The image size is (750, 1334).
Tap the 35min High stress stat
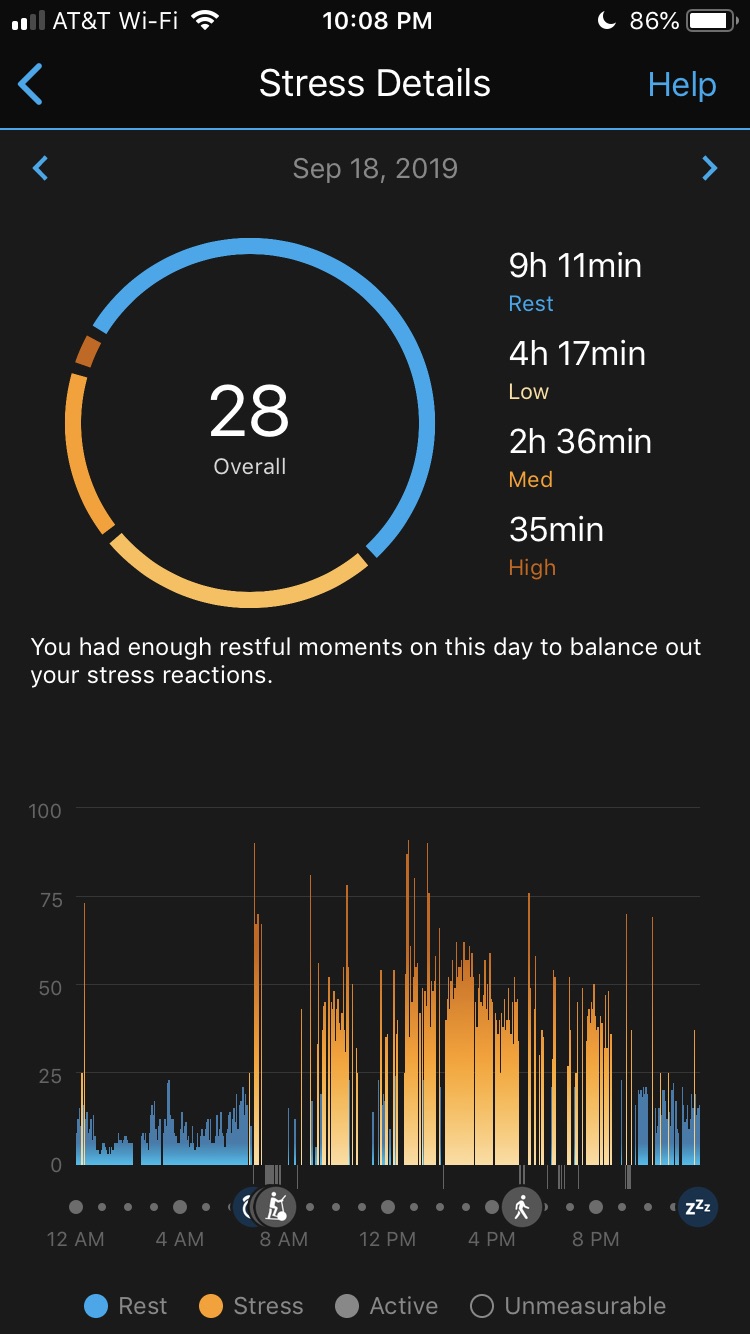pos(556,543)
